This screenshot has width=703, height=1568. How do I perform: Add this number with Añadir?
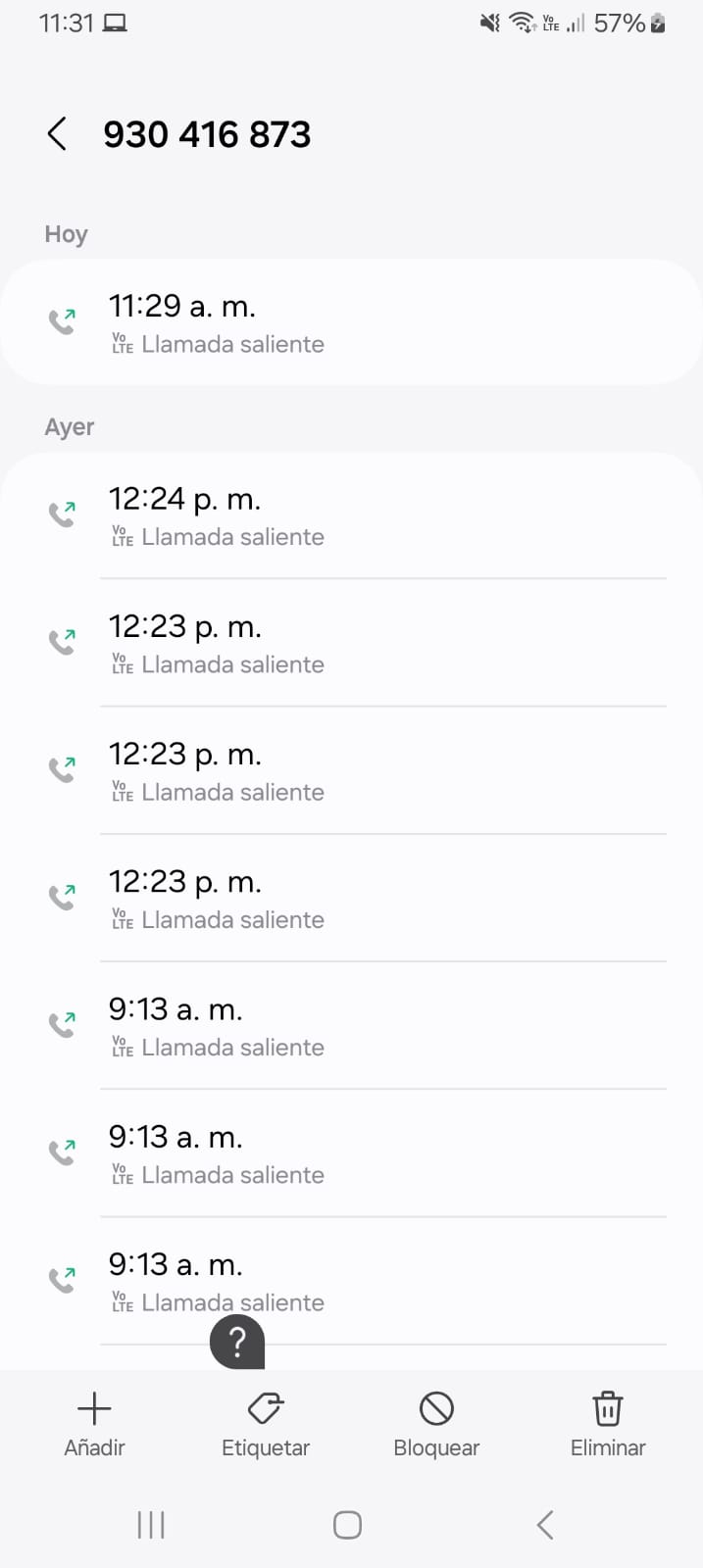[x=94, y=1424]
